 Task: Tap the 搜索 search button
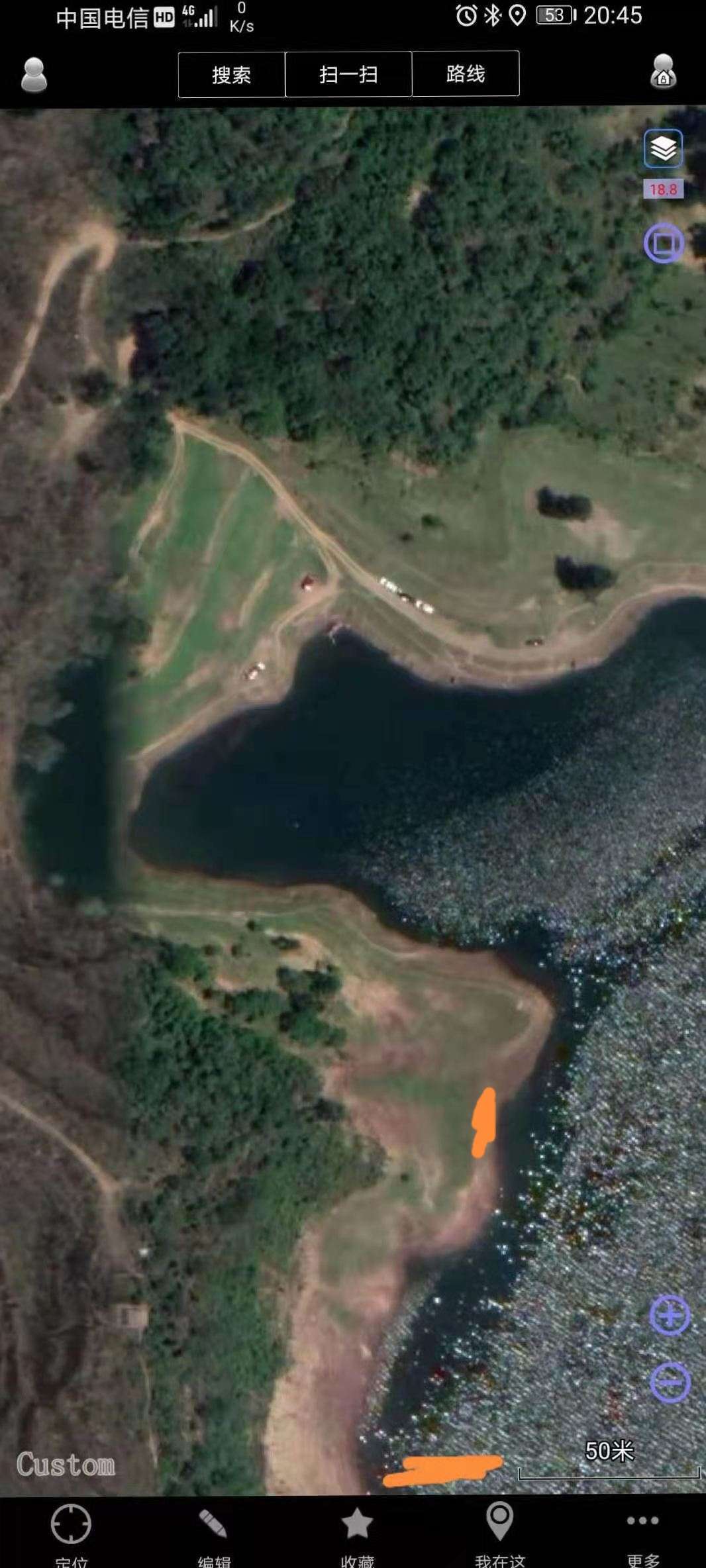click(231, 74)
